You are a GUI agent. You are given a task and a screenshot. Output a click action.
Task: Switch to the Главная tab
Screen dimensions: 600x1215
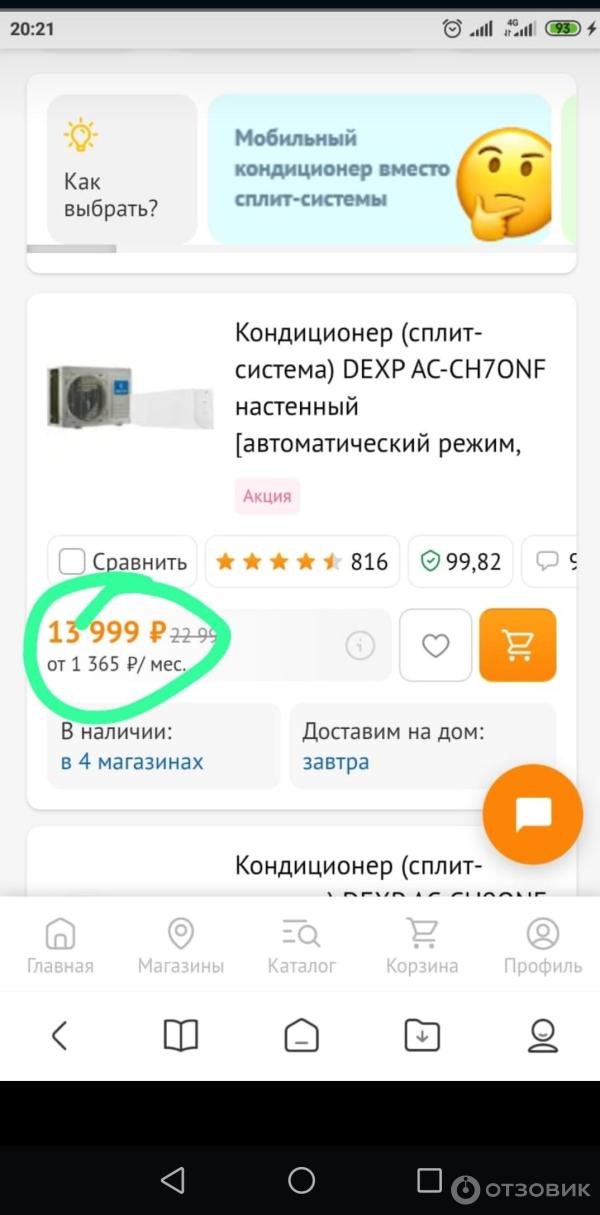60,946
